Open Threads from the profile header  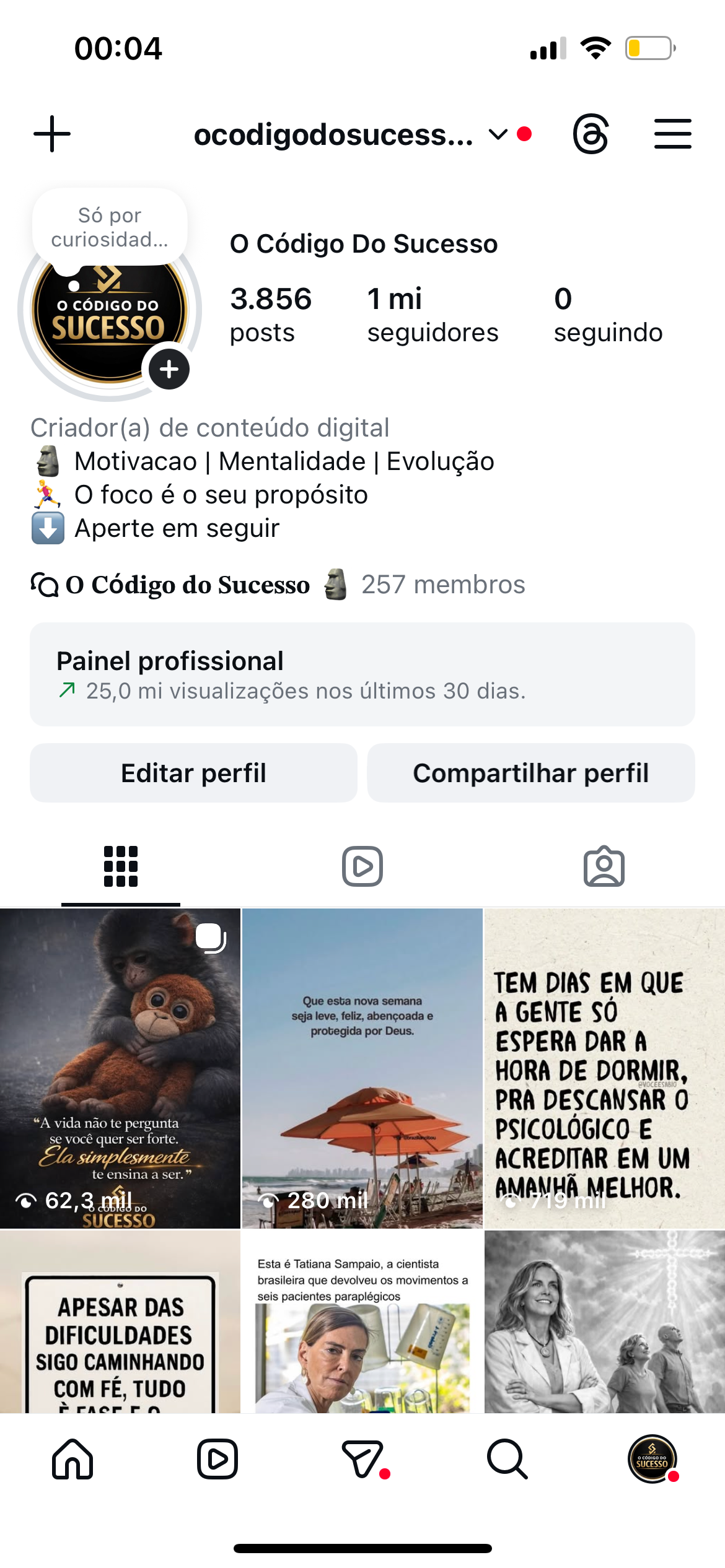(591, 134)
